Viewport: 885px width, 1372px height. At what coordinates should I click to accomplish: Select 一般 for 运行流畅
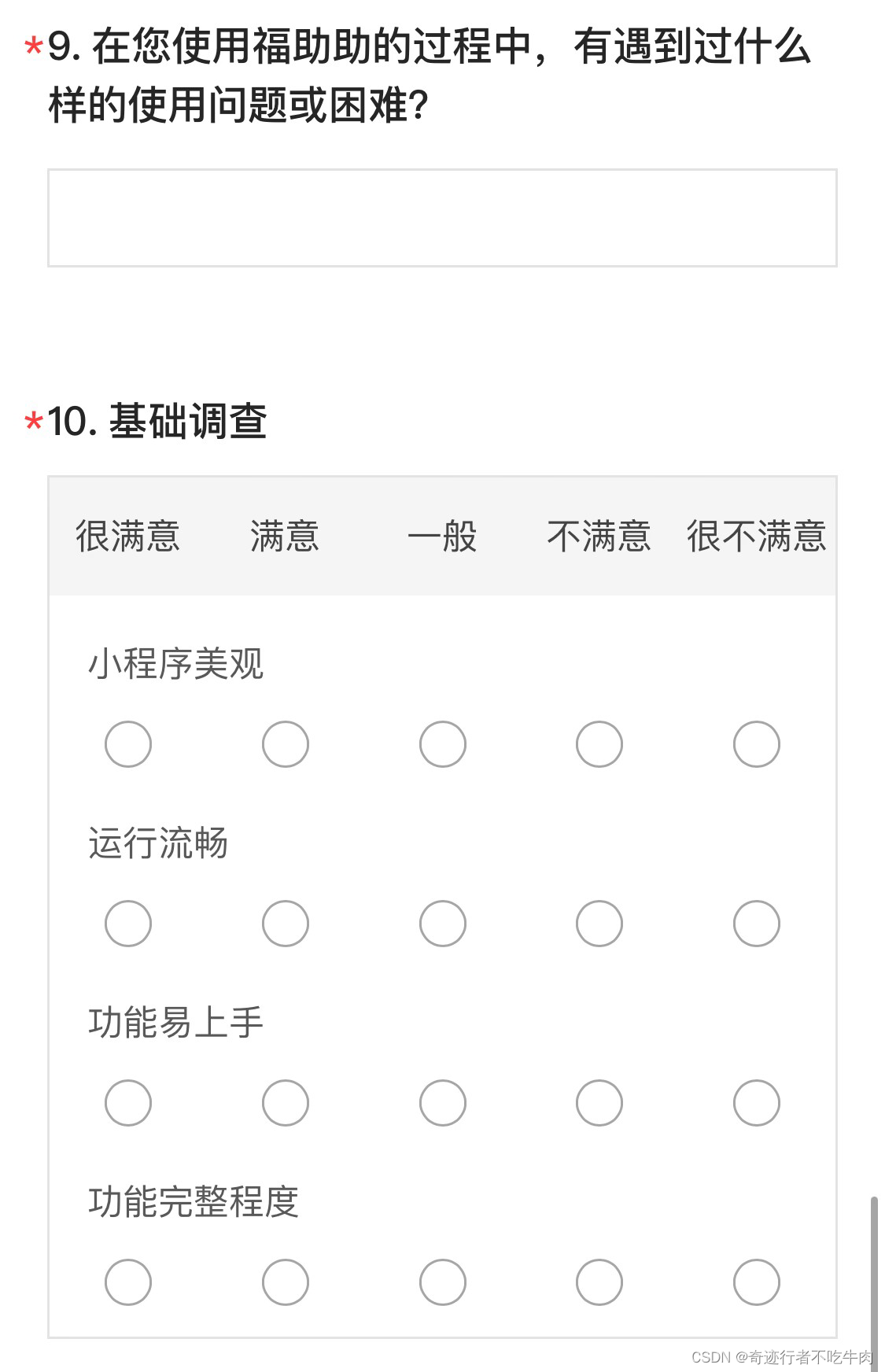tap(443, 924)
